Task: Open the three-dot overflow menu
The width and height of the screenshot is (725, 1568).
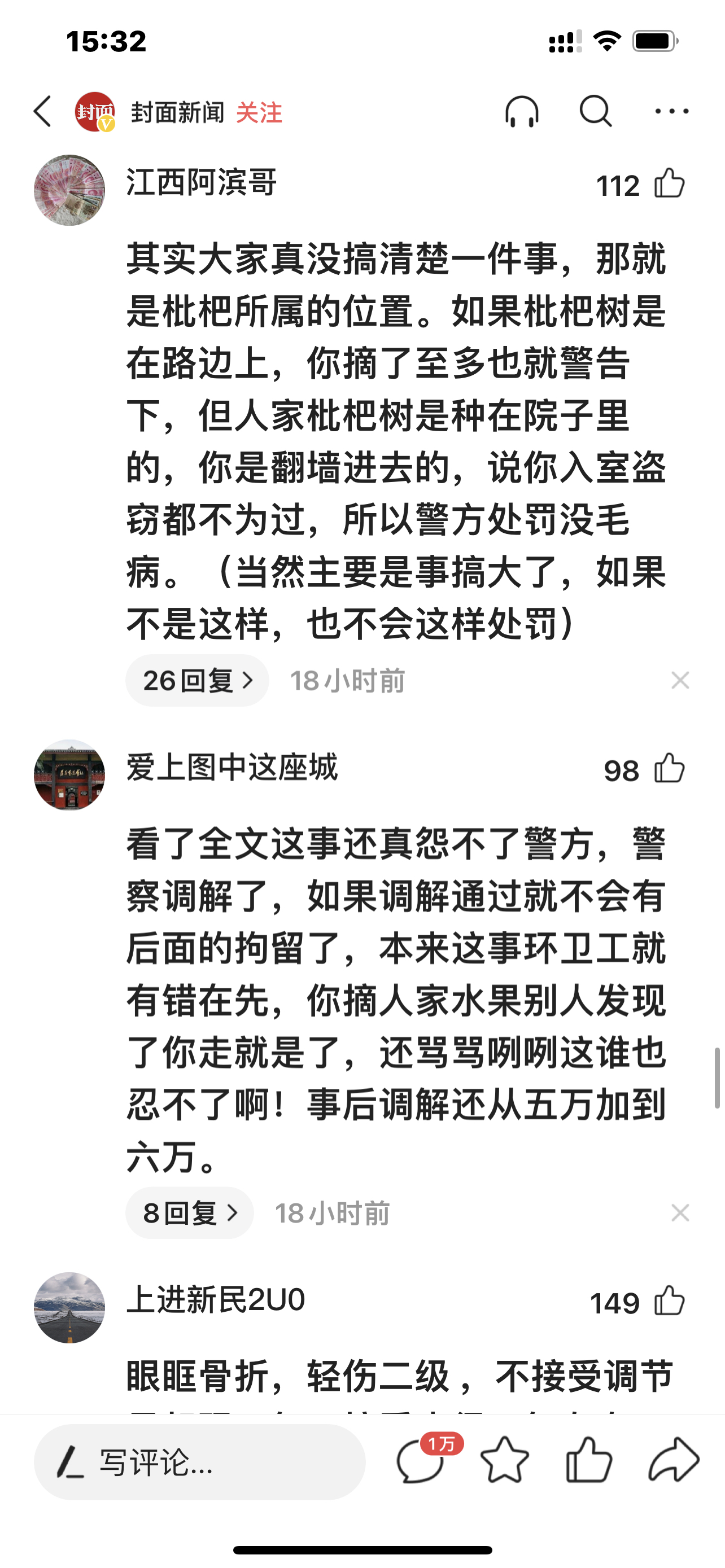Action: [x=671, y=111]
